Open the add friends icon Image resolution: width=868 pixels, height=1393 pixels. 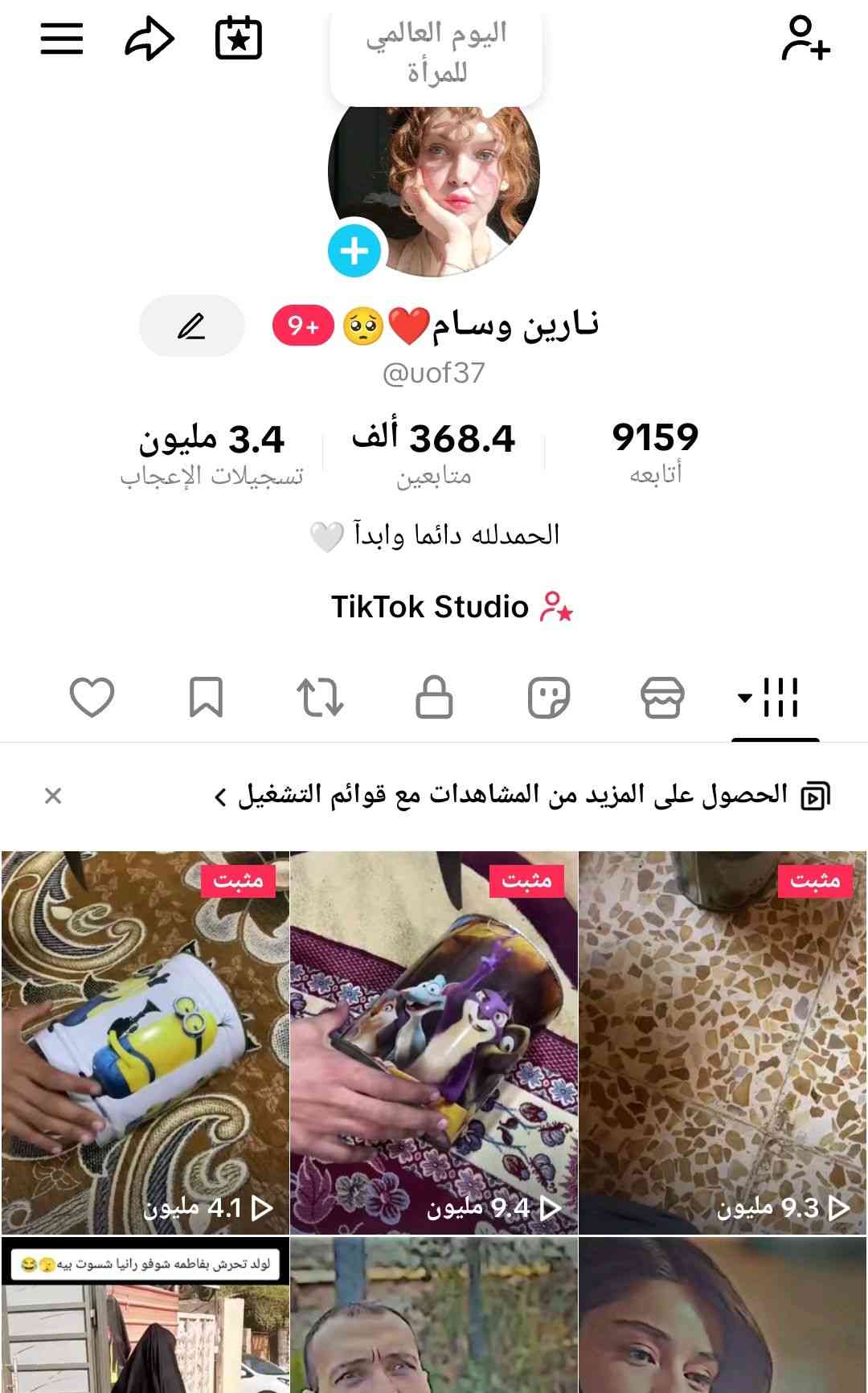point(805,39)
